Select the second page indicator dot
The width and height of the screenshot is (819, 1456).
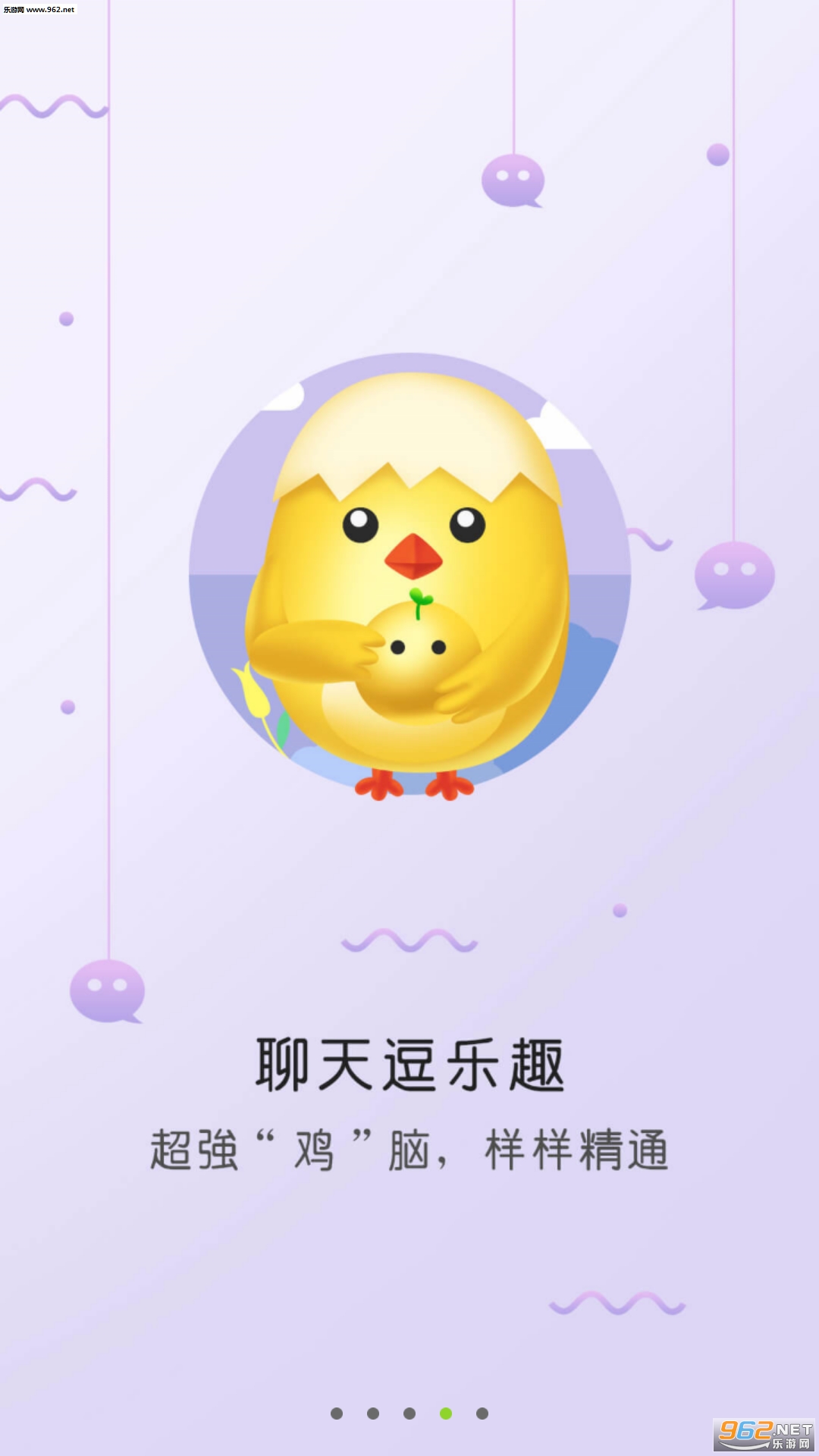[373, 1413]
